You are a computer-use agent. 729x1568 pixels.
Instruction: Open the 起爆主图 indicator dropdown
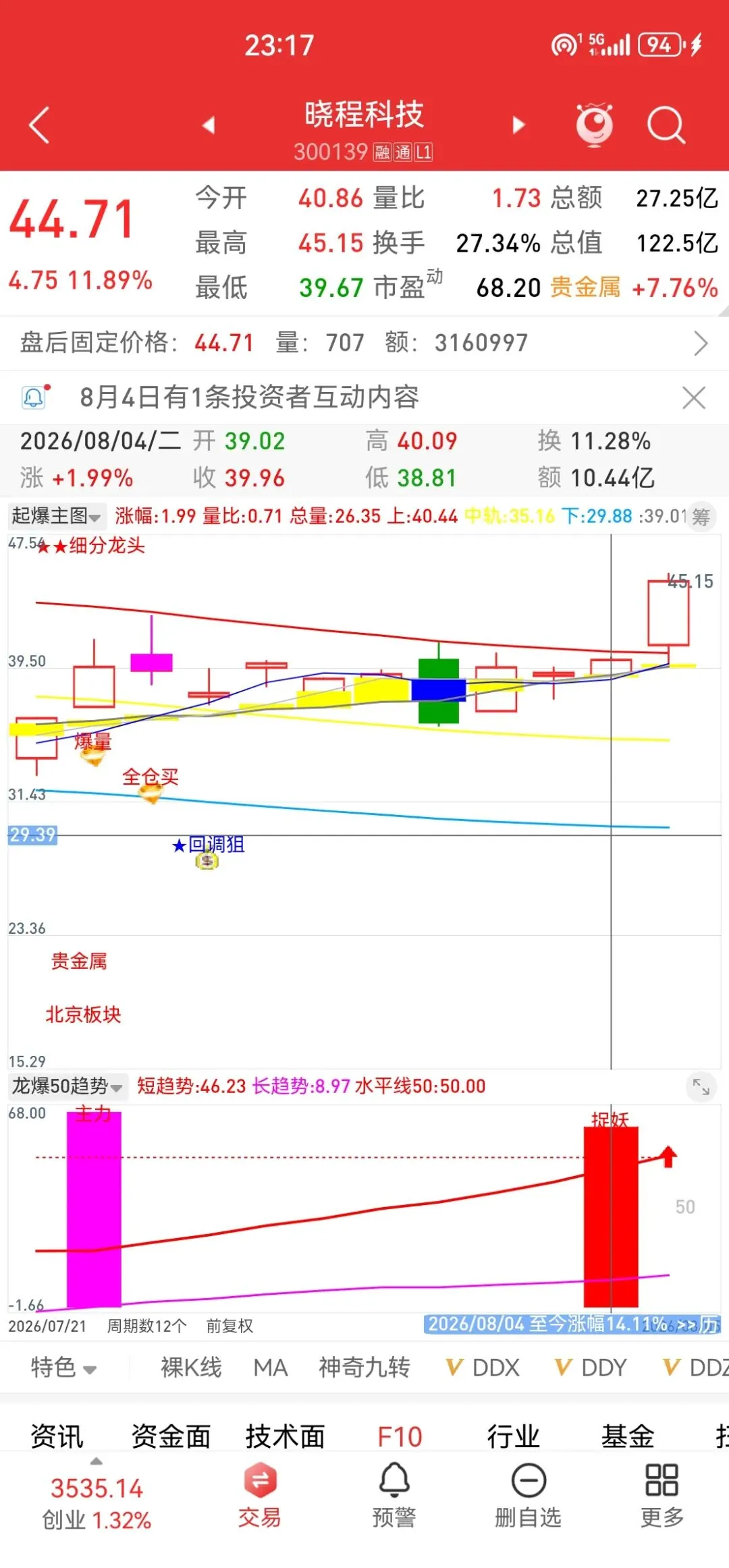pos(56,516)
